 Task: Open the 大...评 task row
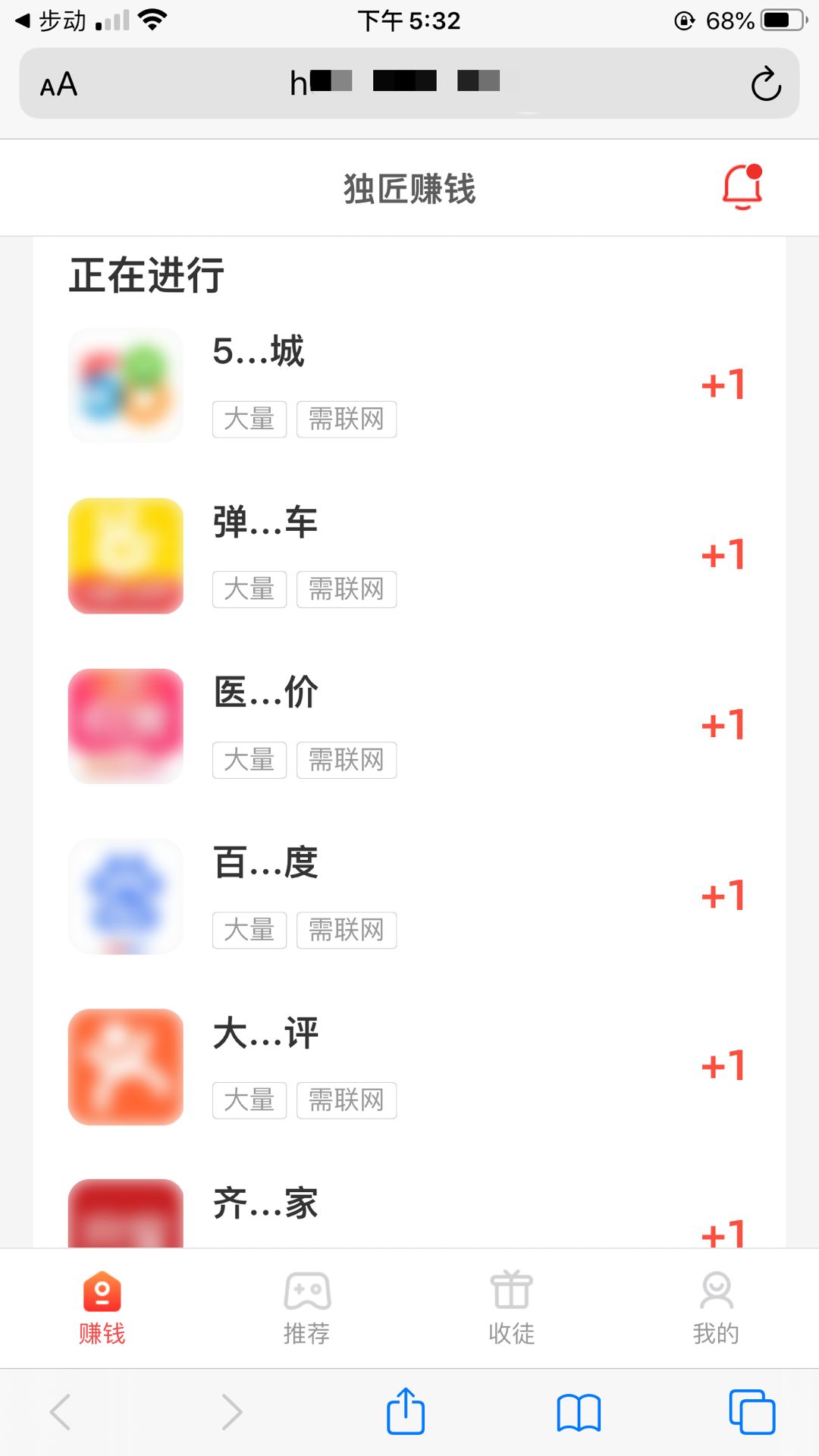[409, 1067]
